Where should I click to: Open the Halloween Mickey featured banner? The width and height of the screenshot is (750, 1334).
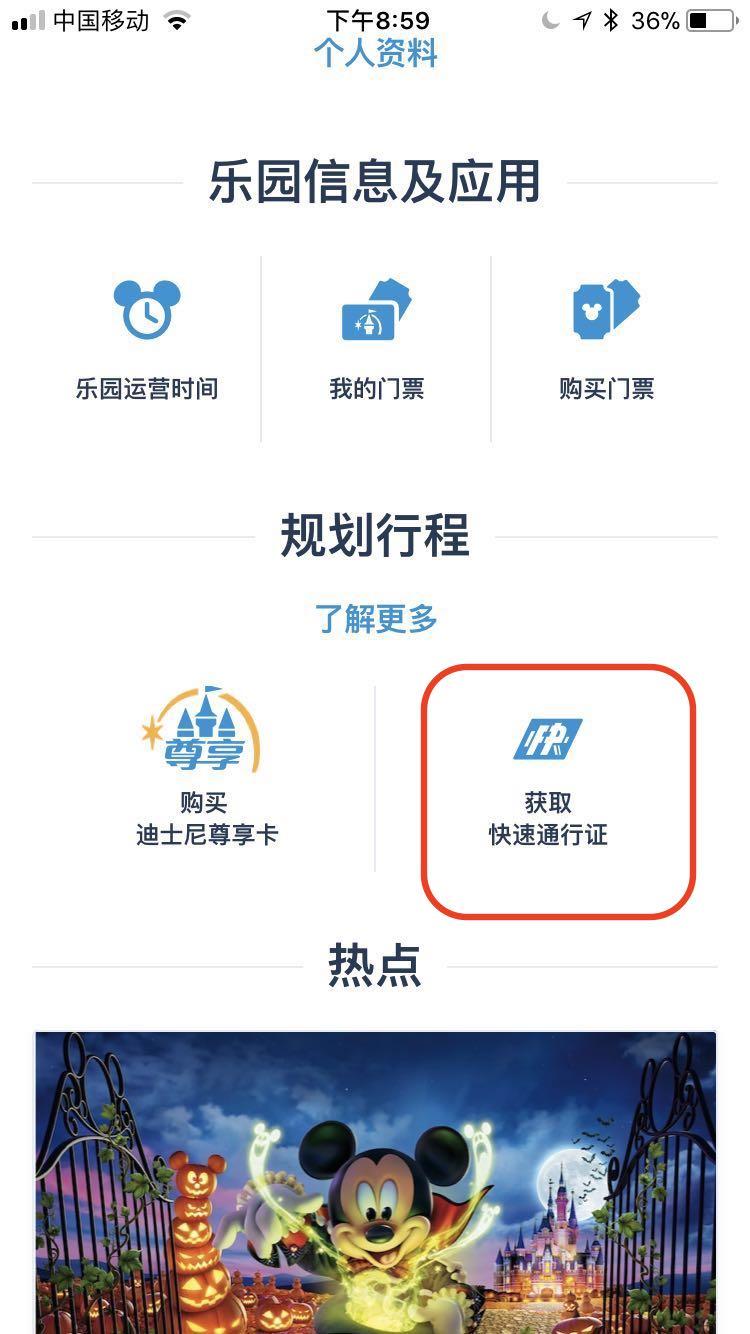coord(375,1185)
